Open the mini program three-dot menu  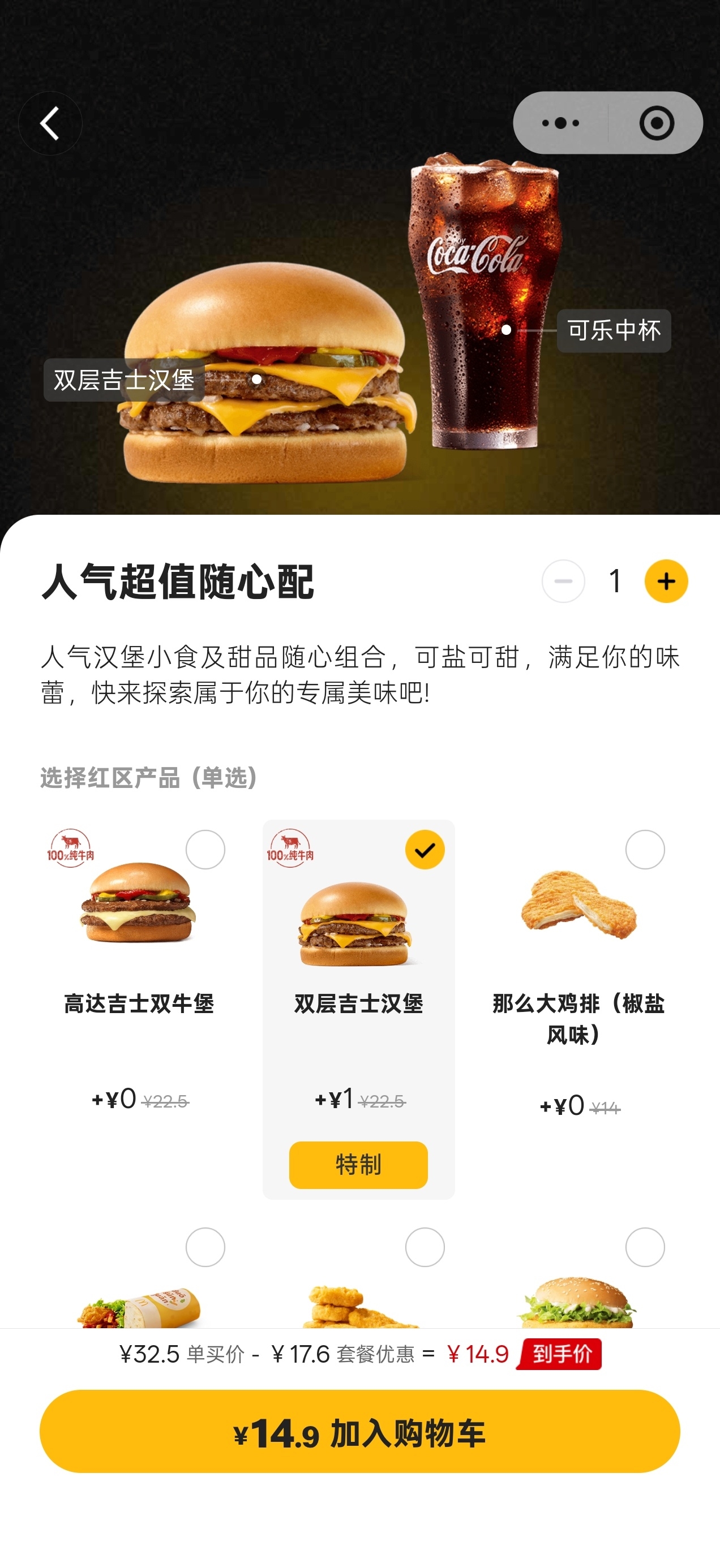[x=560, y=123]
